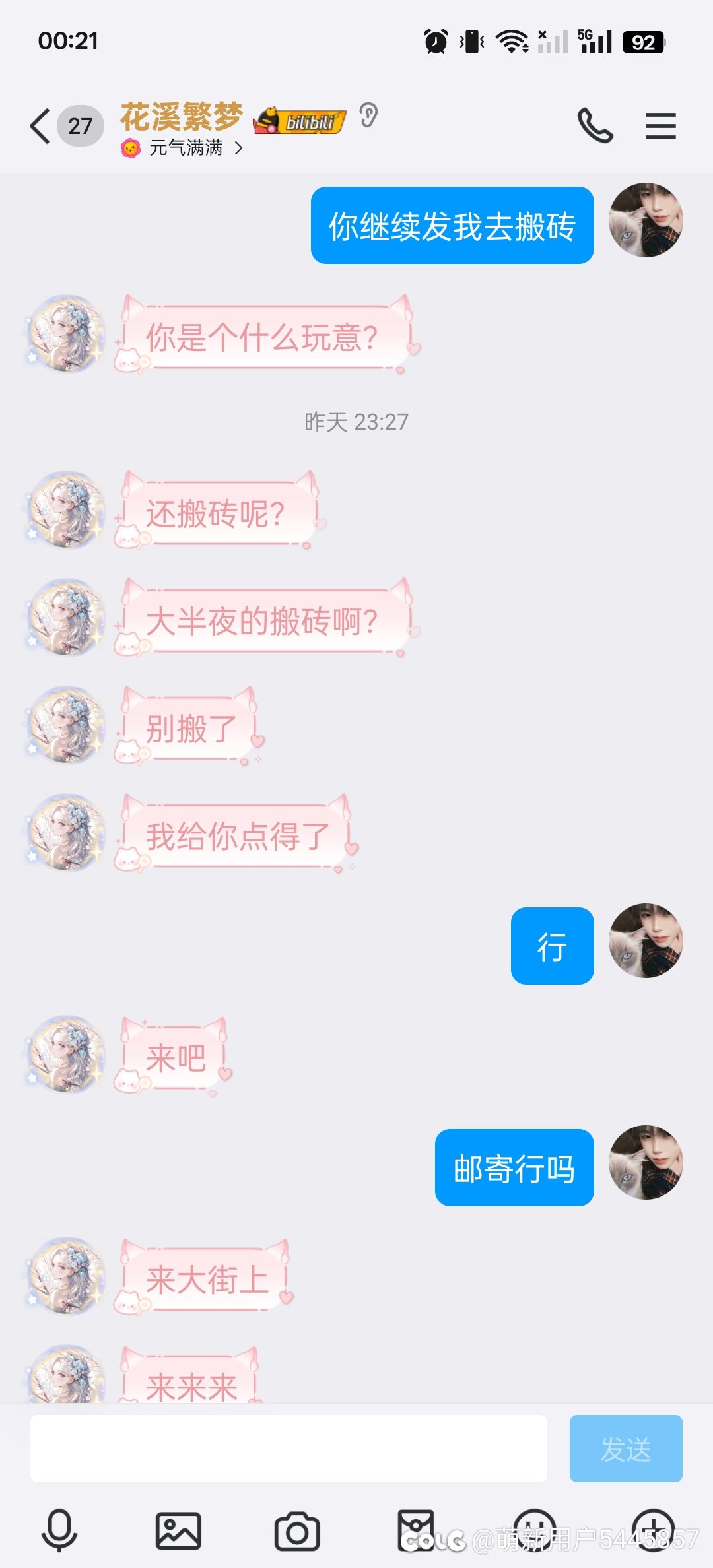Open the camera to take a photo
This screenshot has height=1568, width=713.
[297, 1530]
